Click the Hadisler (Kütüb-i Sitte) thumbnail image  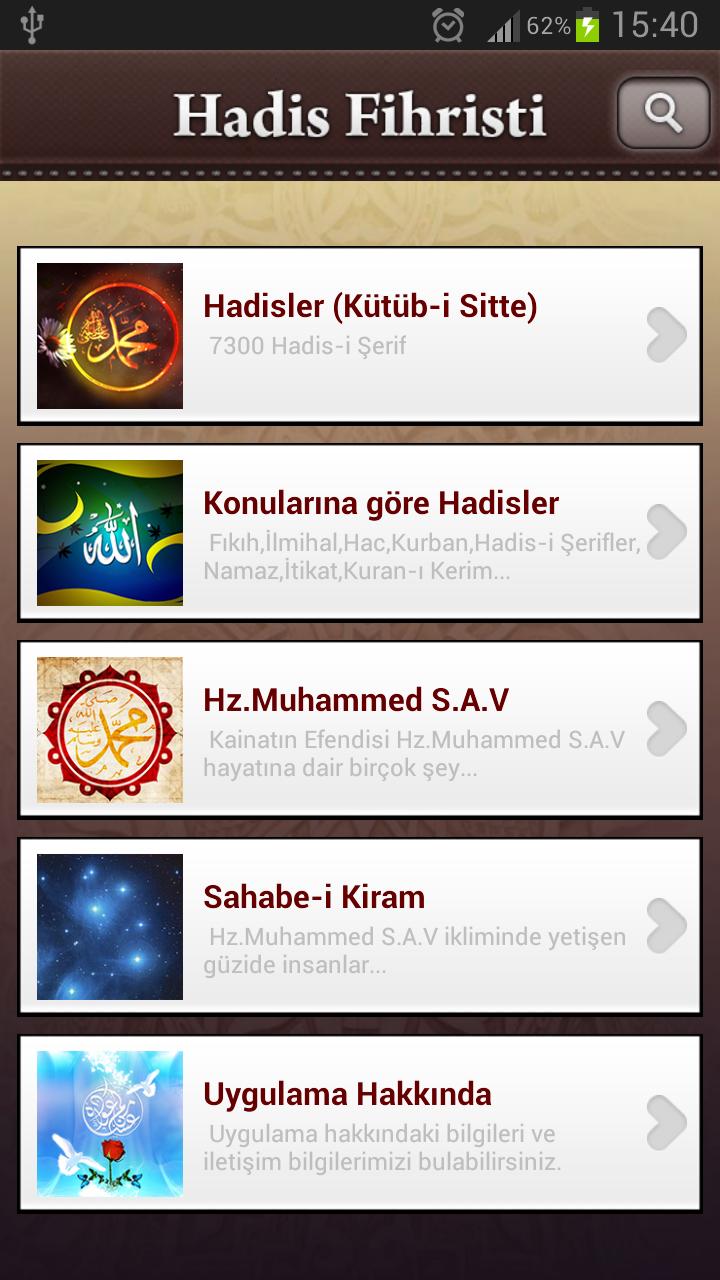pos(110,335)
